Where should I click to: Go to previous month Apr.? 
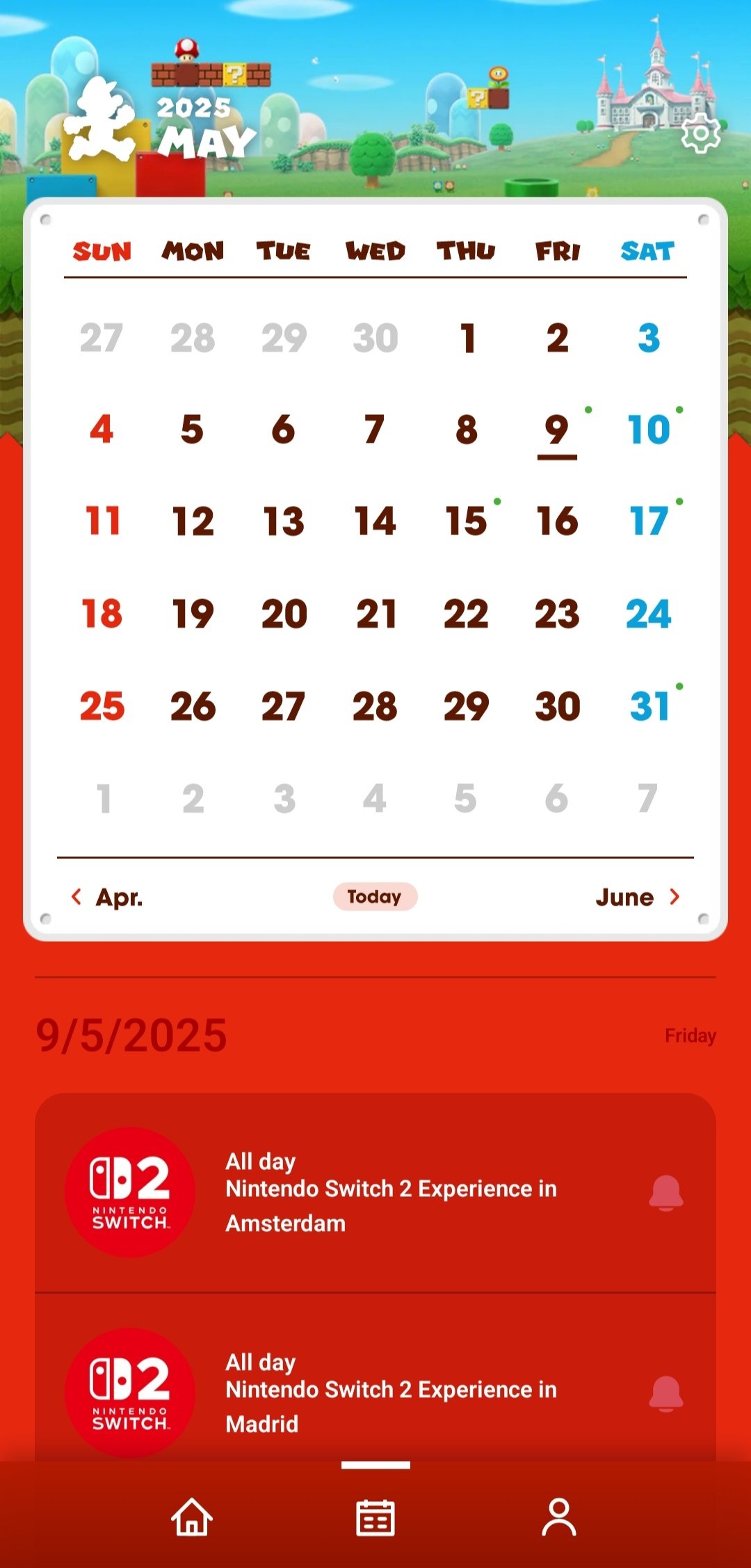[x=108, y=897]
